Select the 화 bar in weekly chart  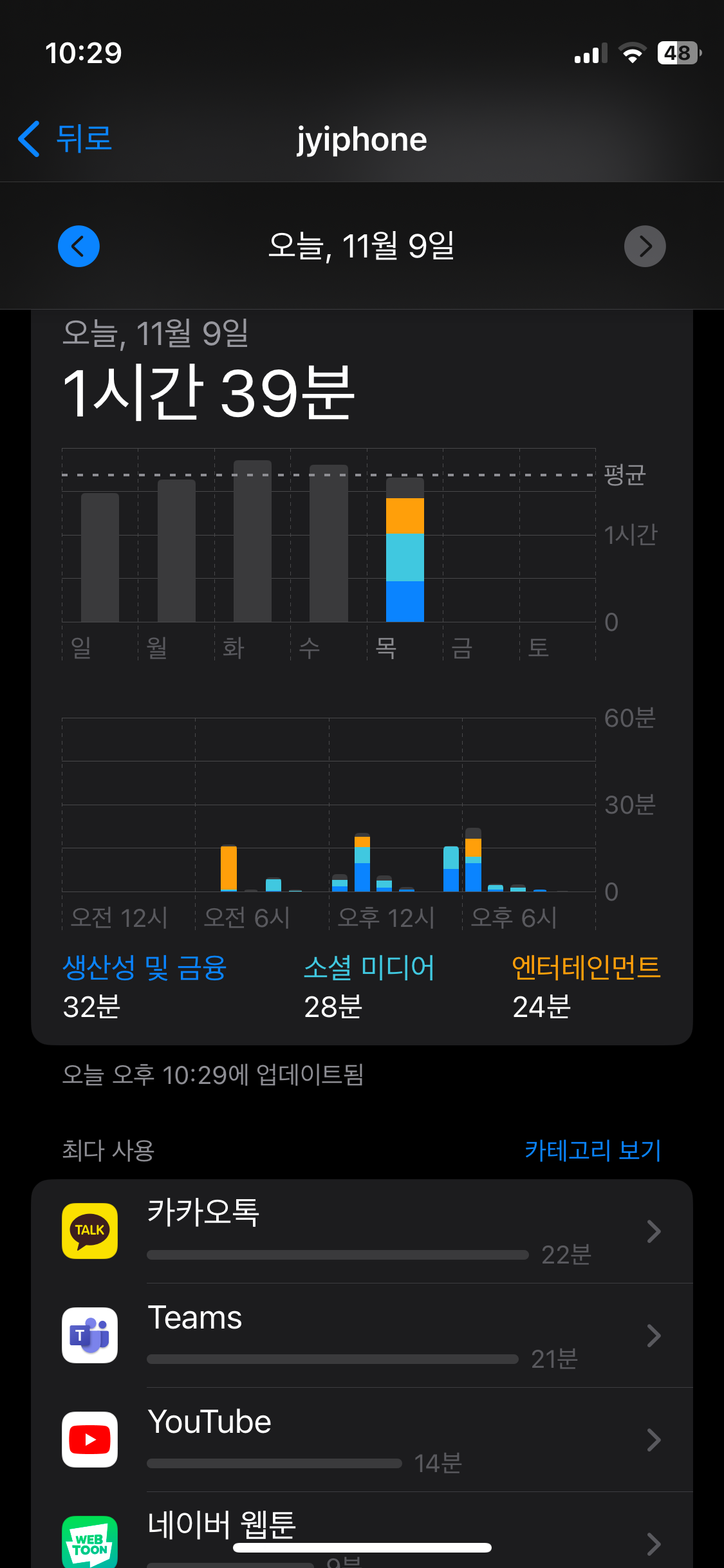pos(252,541)
